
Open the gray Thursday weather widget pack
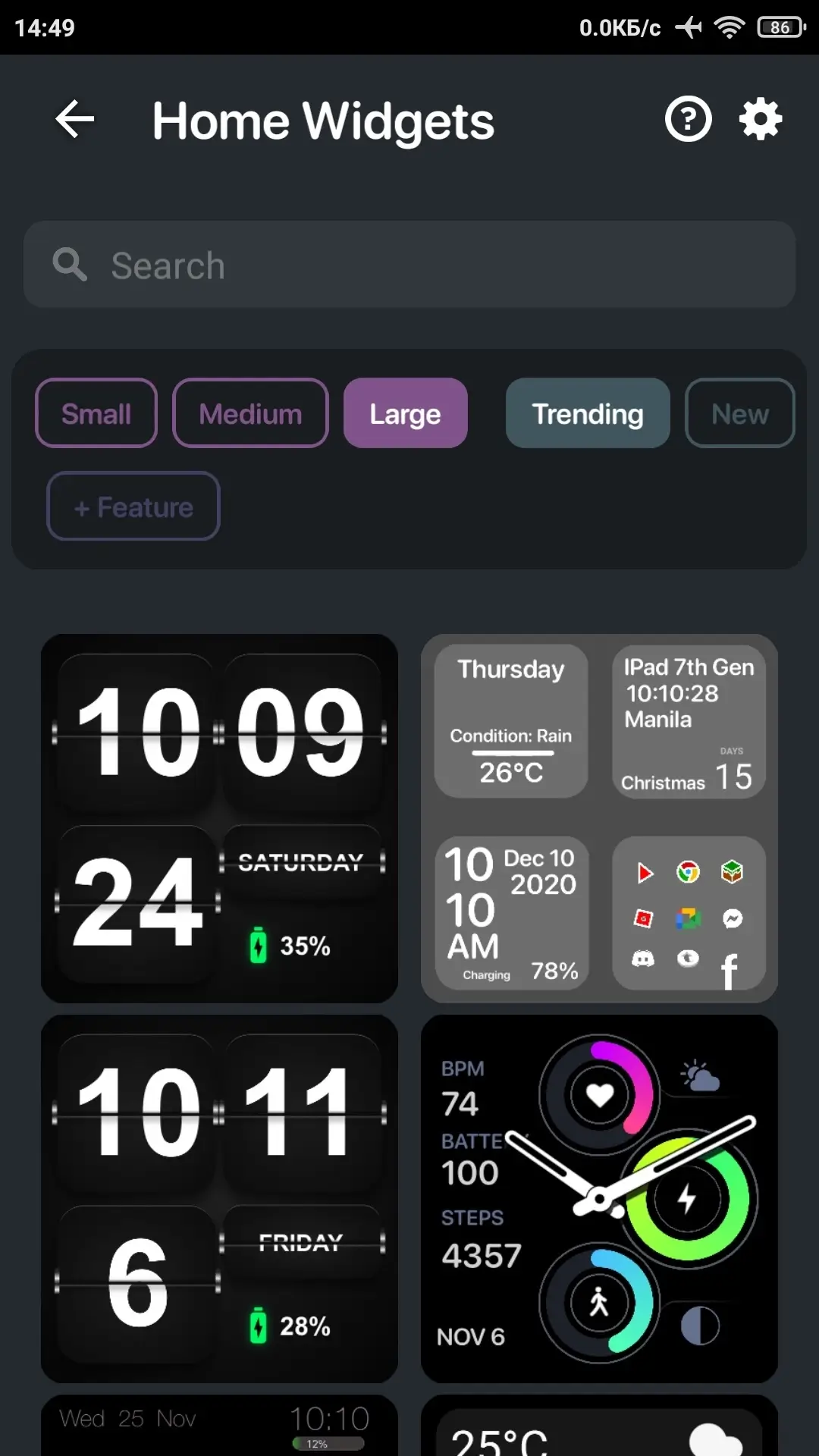(x=599, y=818)
